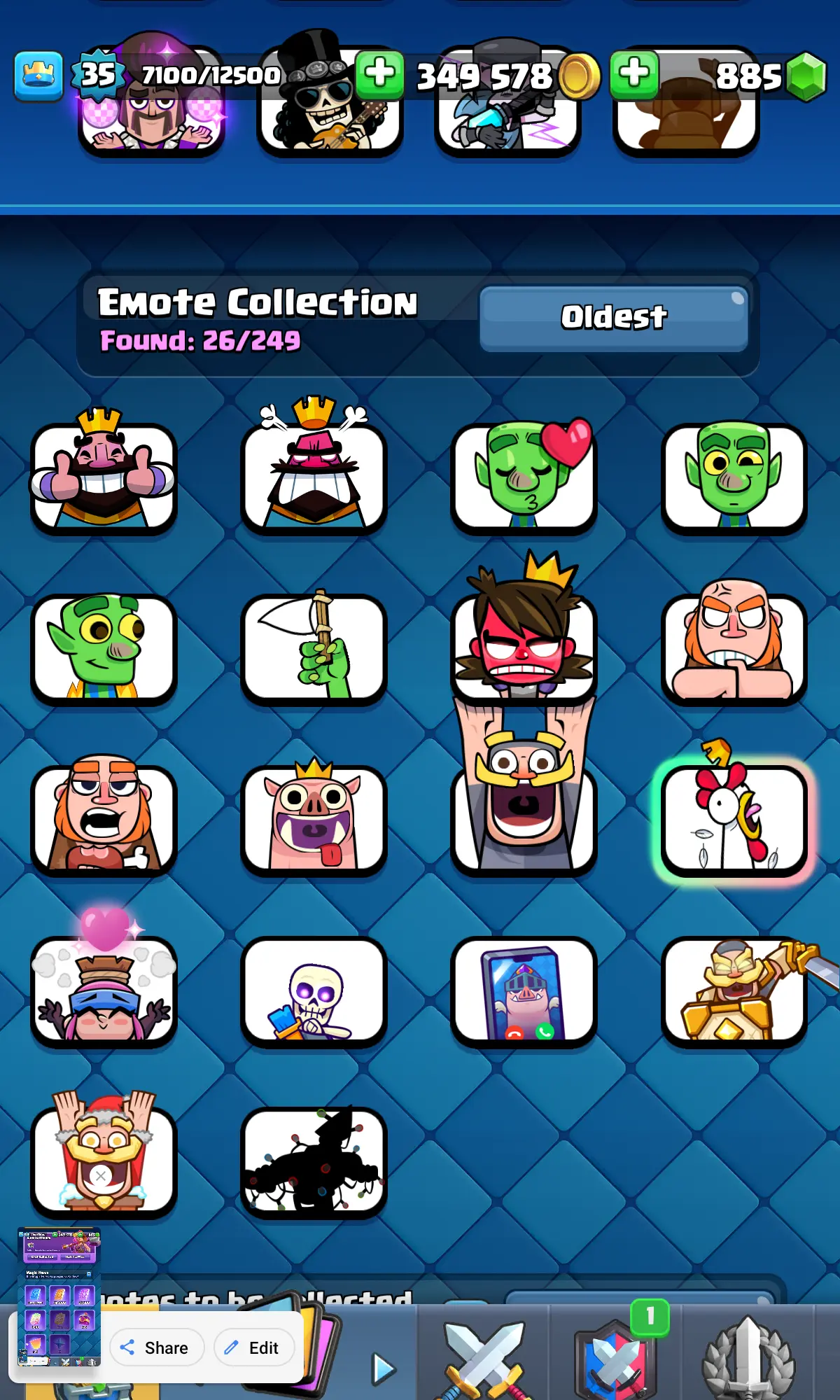This screenshot has width=840, height=1400.
Task: Open the blue crown profile icon
Action: click(x=38, y=75)
